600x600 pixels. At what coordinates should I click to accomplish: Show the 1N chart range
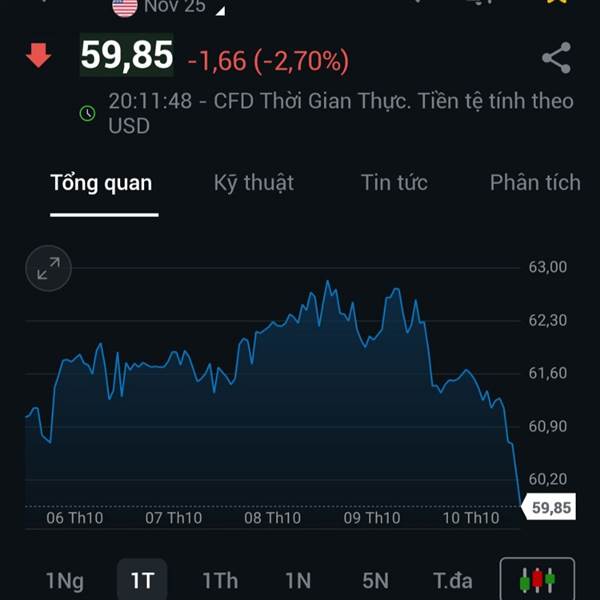[298, 581]
